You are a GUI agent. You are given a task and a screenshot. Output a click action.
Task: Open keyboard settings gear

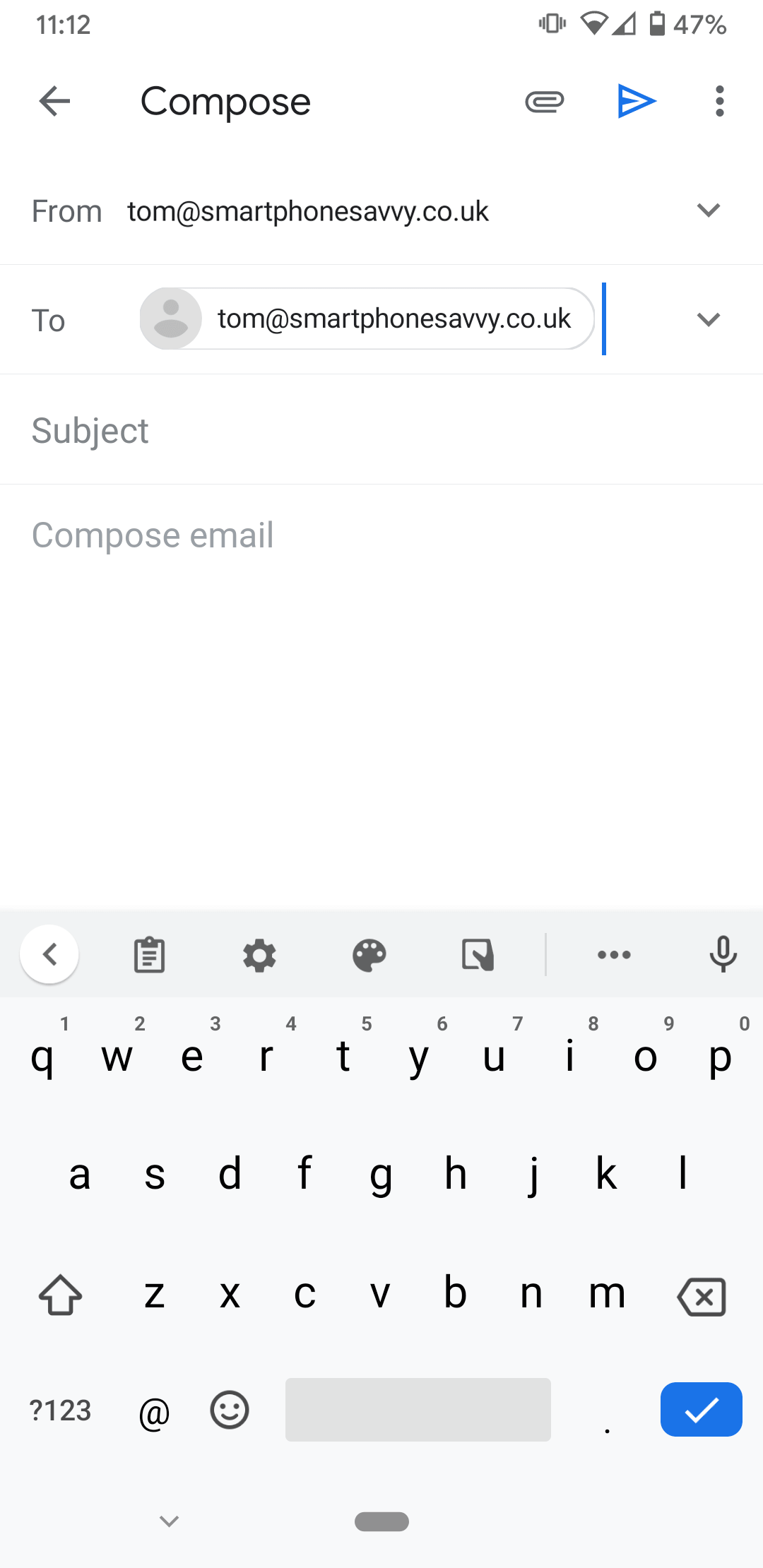[x=259, y=955]
